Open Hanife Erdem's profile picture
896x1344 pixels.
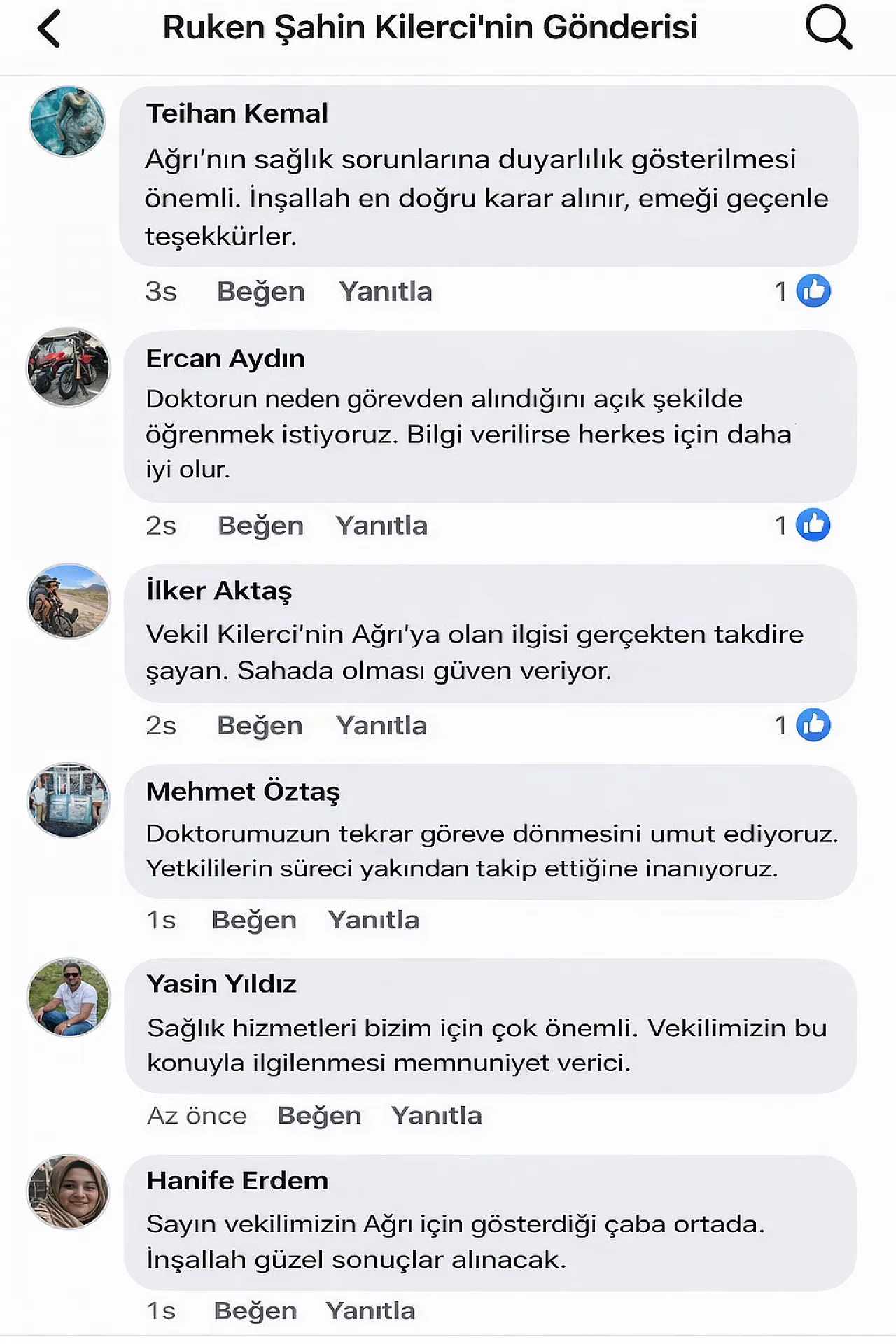[x=68, y=1192]
